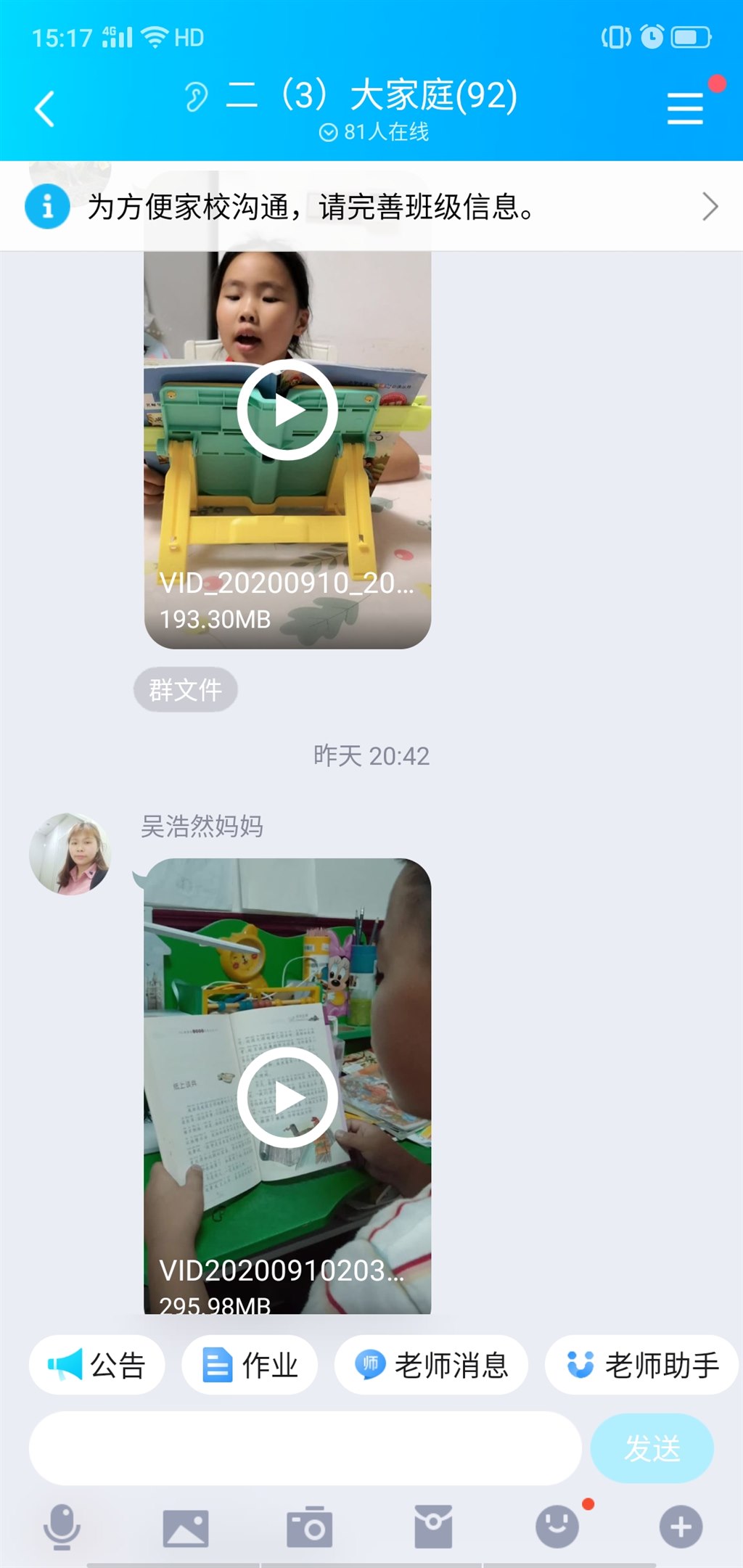Viewport: 743px width, 1568px height.
Task: View 吴浩然妈妈's profile avatar
Action: click(70, 853)
